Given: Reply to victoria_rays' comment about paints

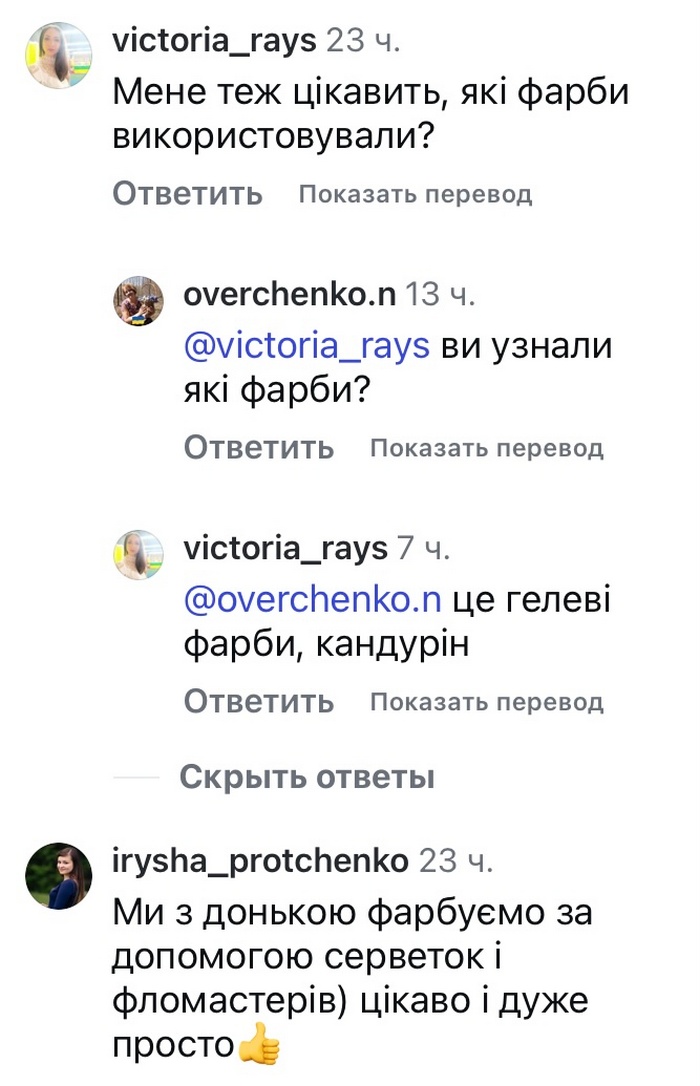Looking at the screenshot, I should coord(187,193).
